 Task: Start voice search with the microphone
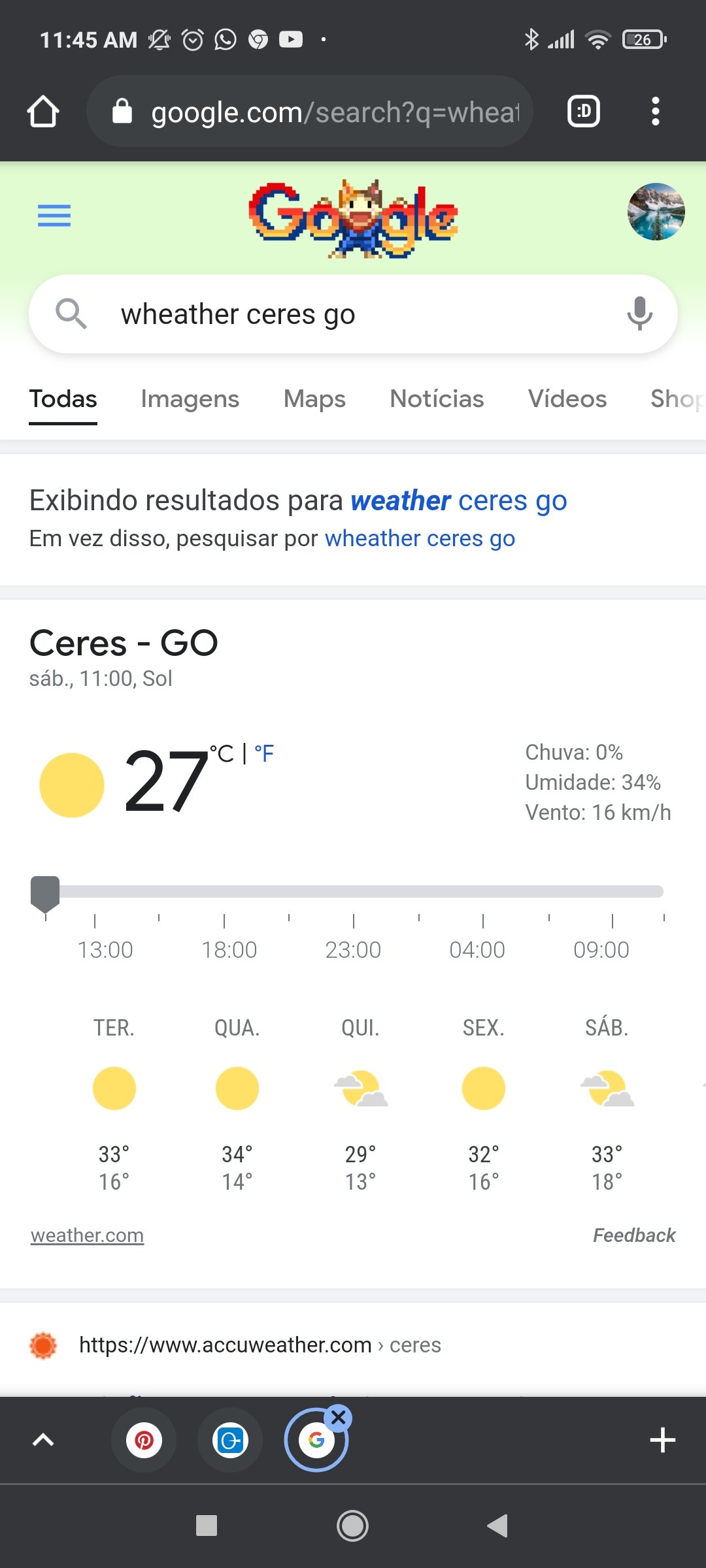tap(639, 314)
